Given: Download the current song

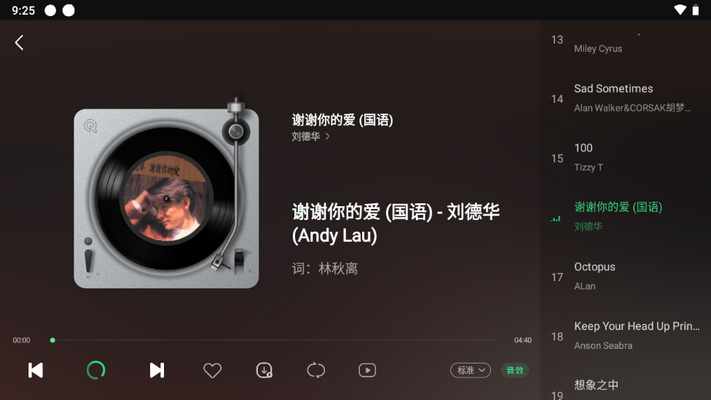Looking at the screenshot, I should click(264, 370).
